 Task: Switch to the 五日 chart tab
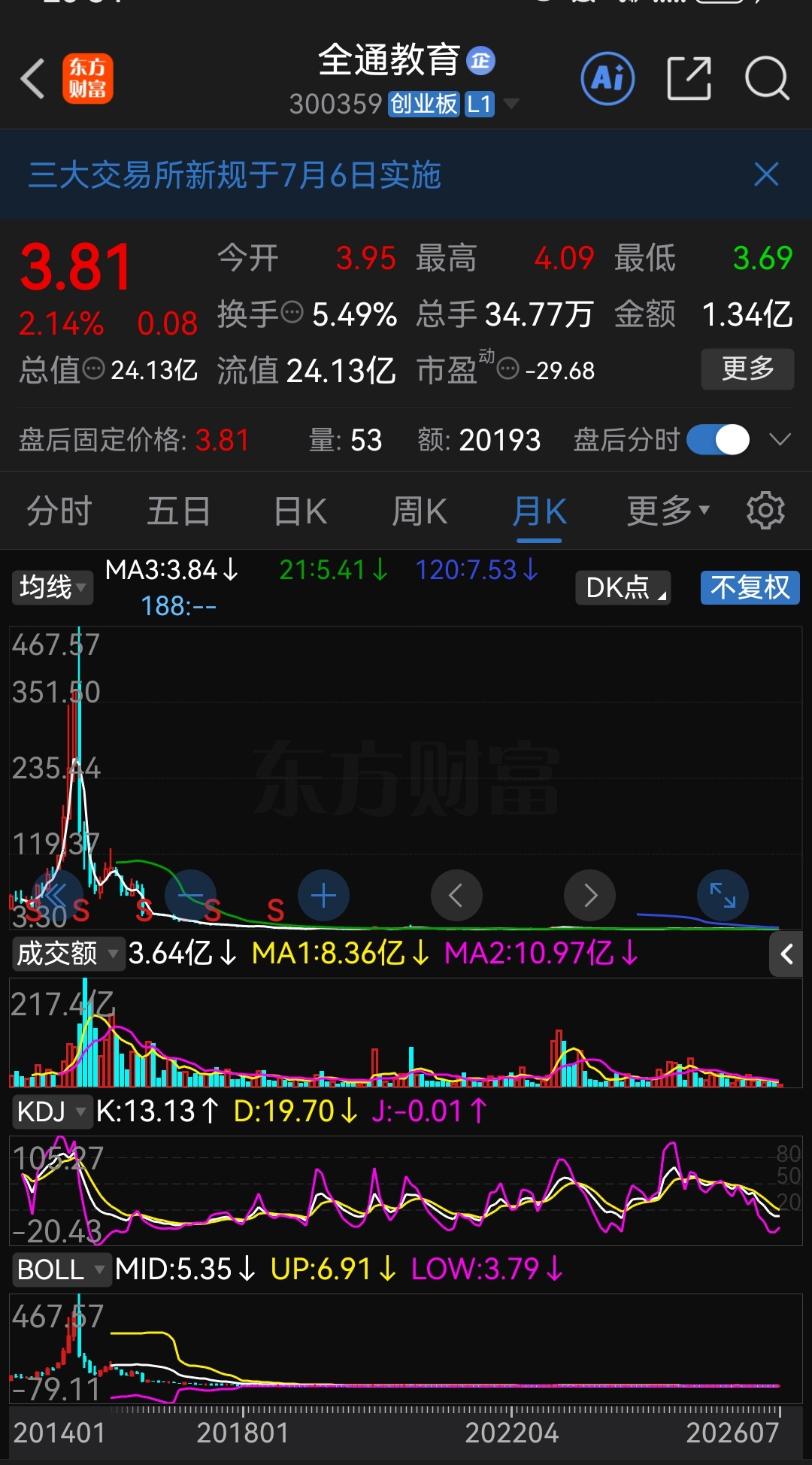(179, 511)
